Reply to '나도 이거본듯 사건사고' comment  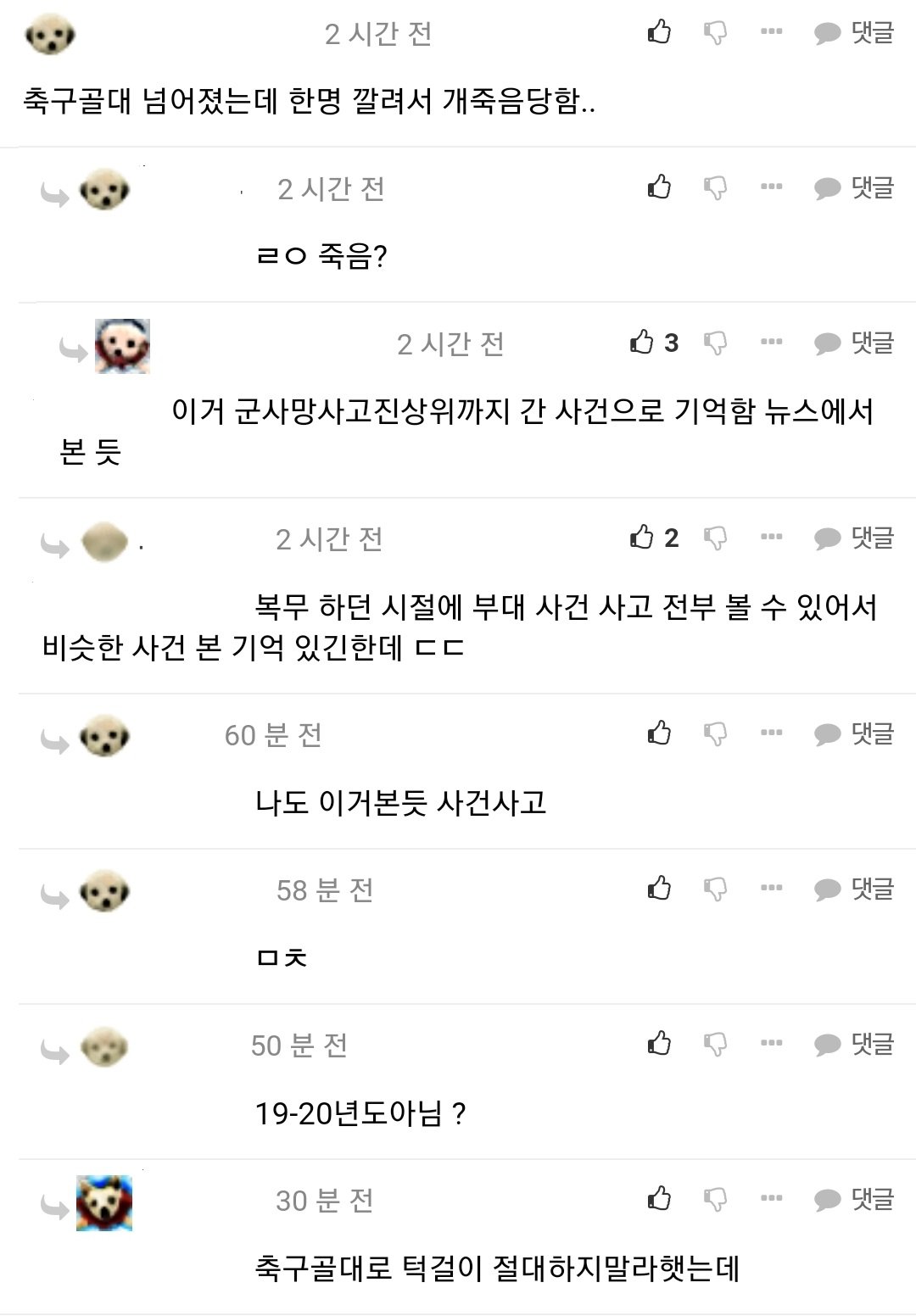854,733
